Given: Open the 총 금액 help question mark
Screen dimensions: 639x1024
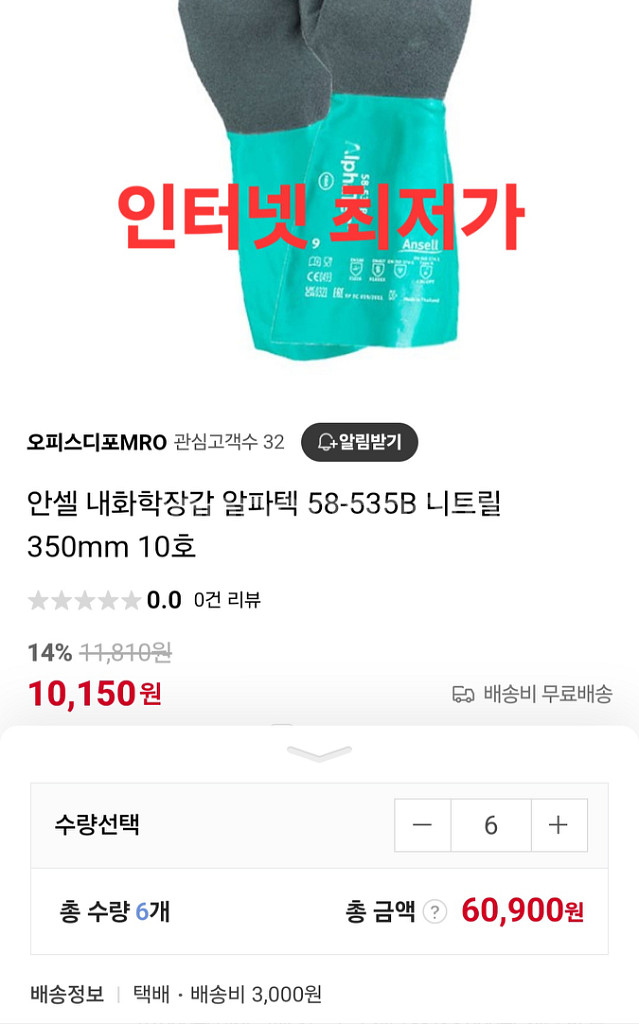Looking at the screenshot, I should click(434, 911).
